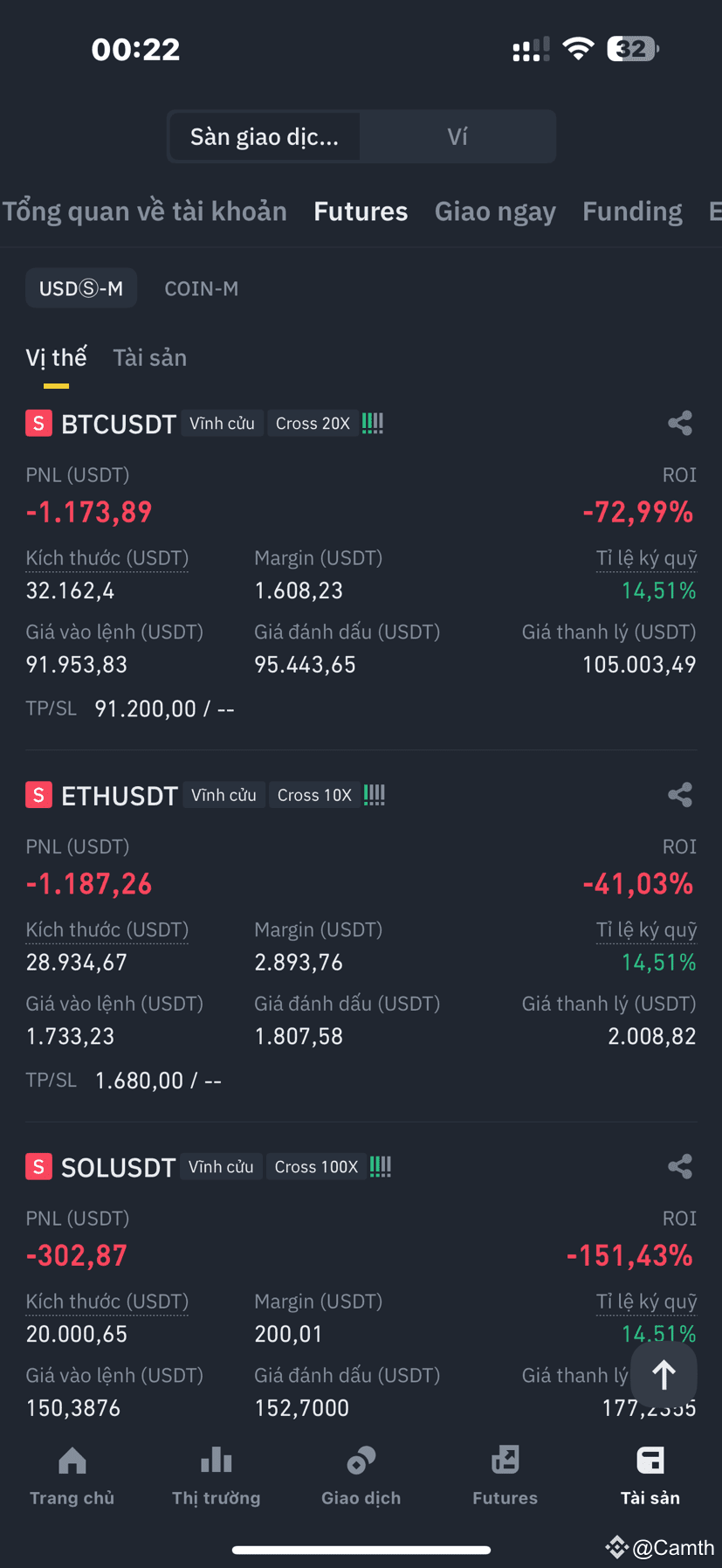This screenshot has height=1568, width=722.
Task: Tap TP/SL on the BTCUSDT position
Action: coord(51,708)
